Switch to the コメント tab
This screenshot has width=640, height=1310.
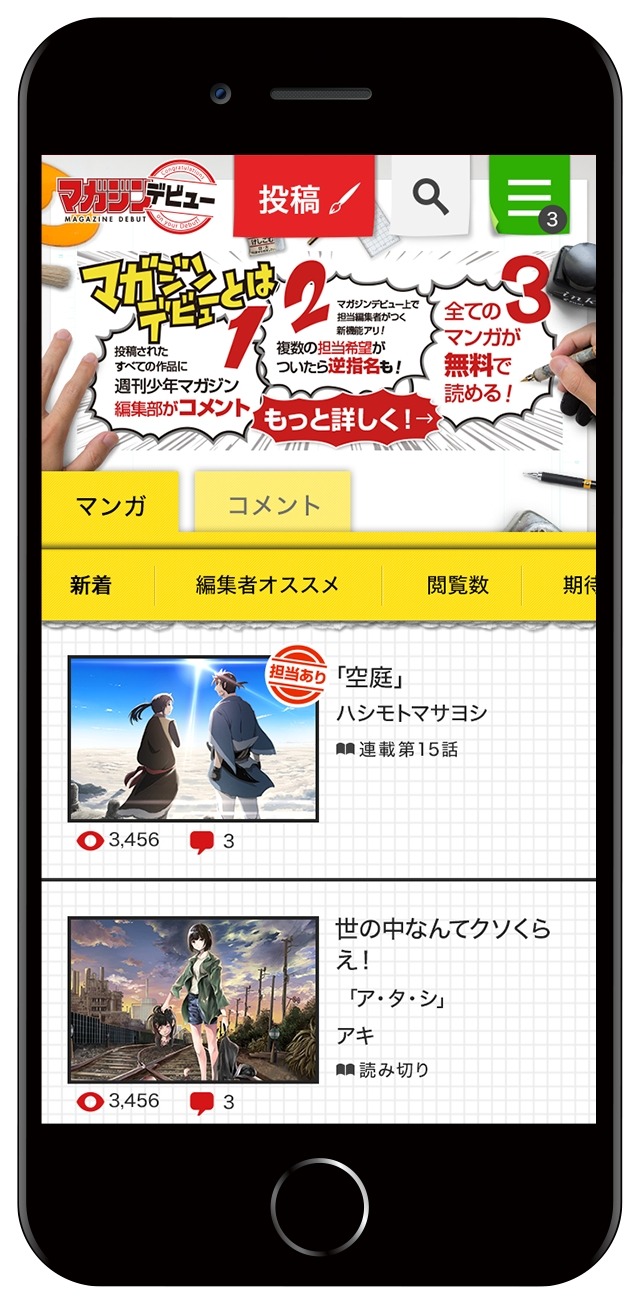[273, 505]
